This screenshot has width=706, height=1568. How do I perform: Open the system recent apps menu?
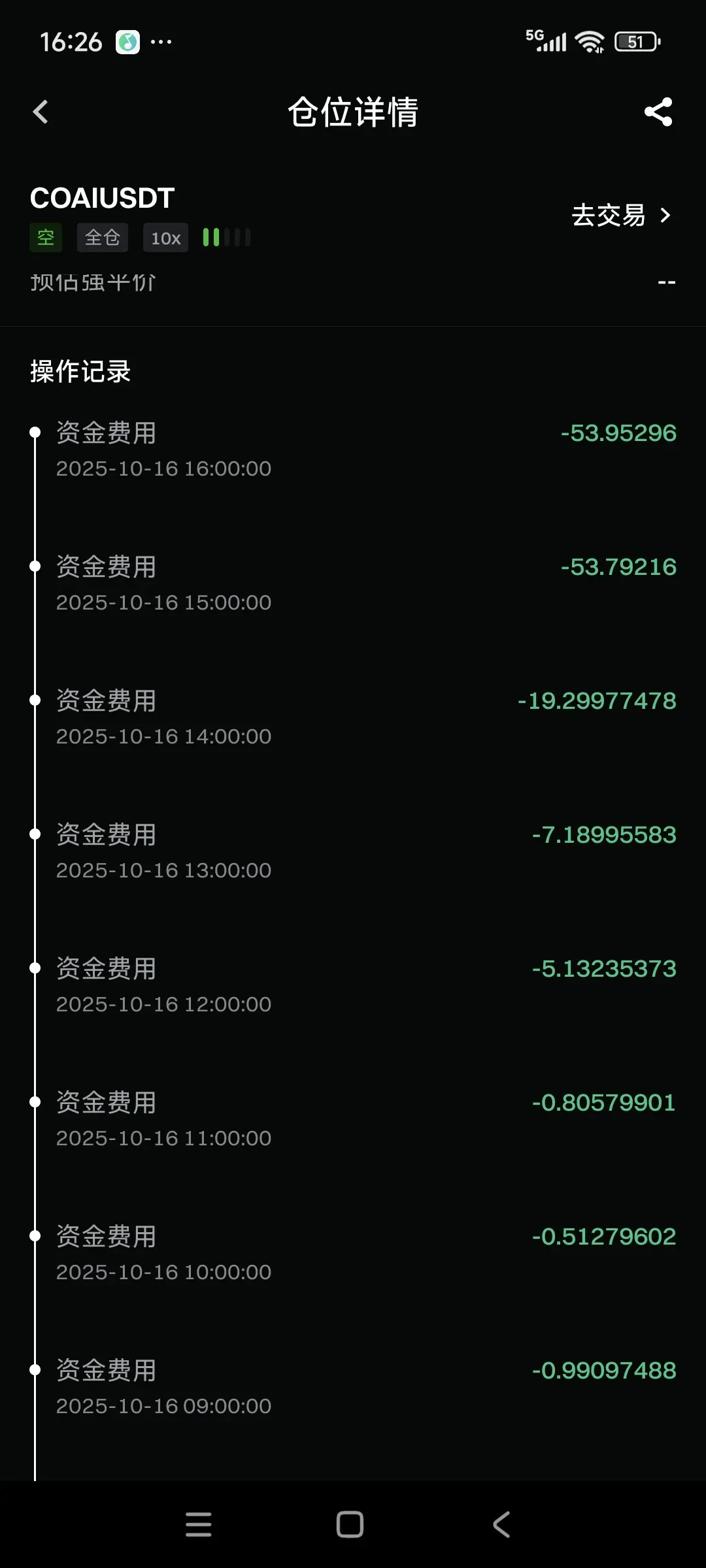[199, 1524]
